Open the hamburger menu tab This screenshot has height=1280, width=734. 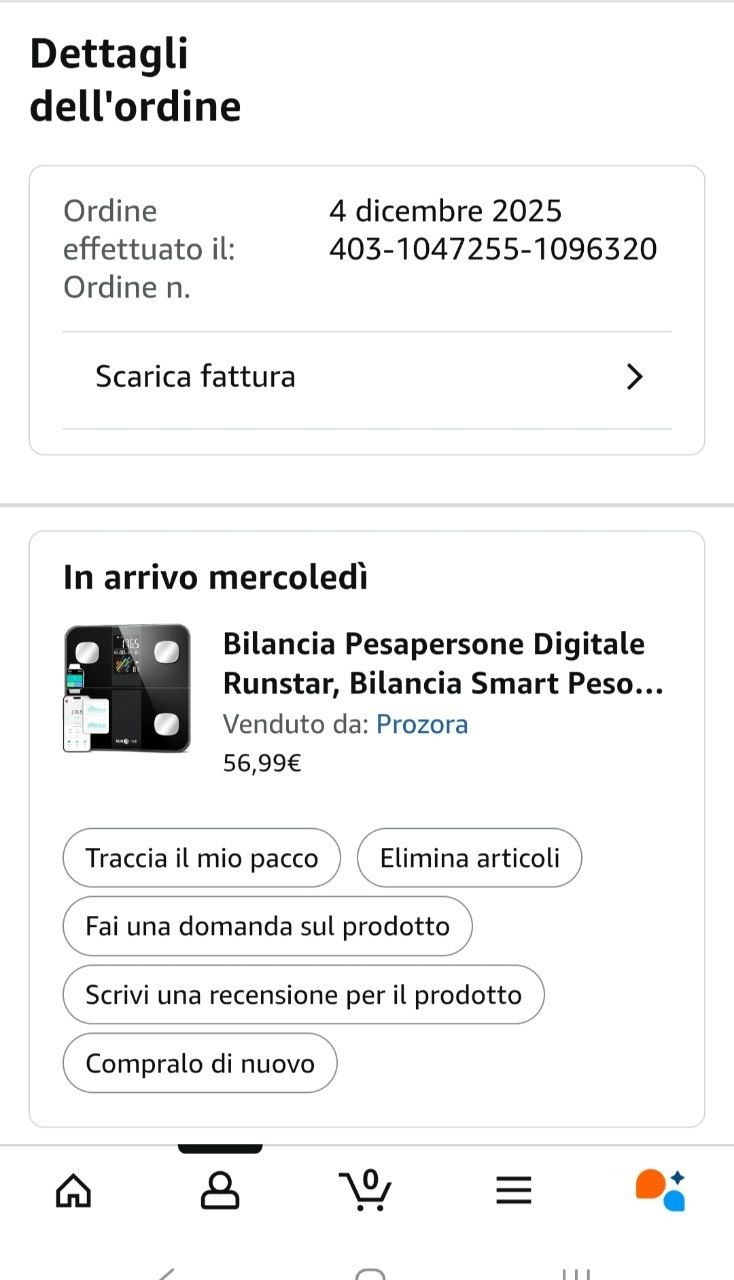click(x=513, y=1190)
